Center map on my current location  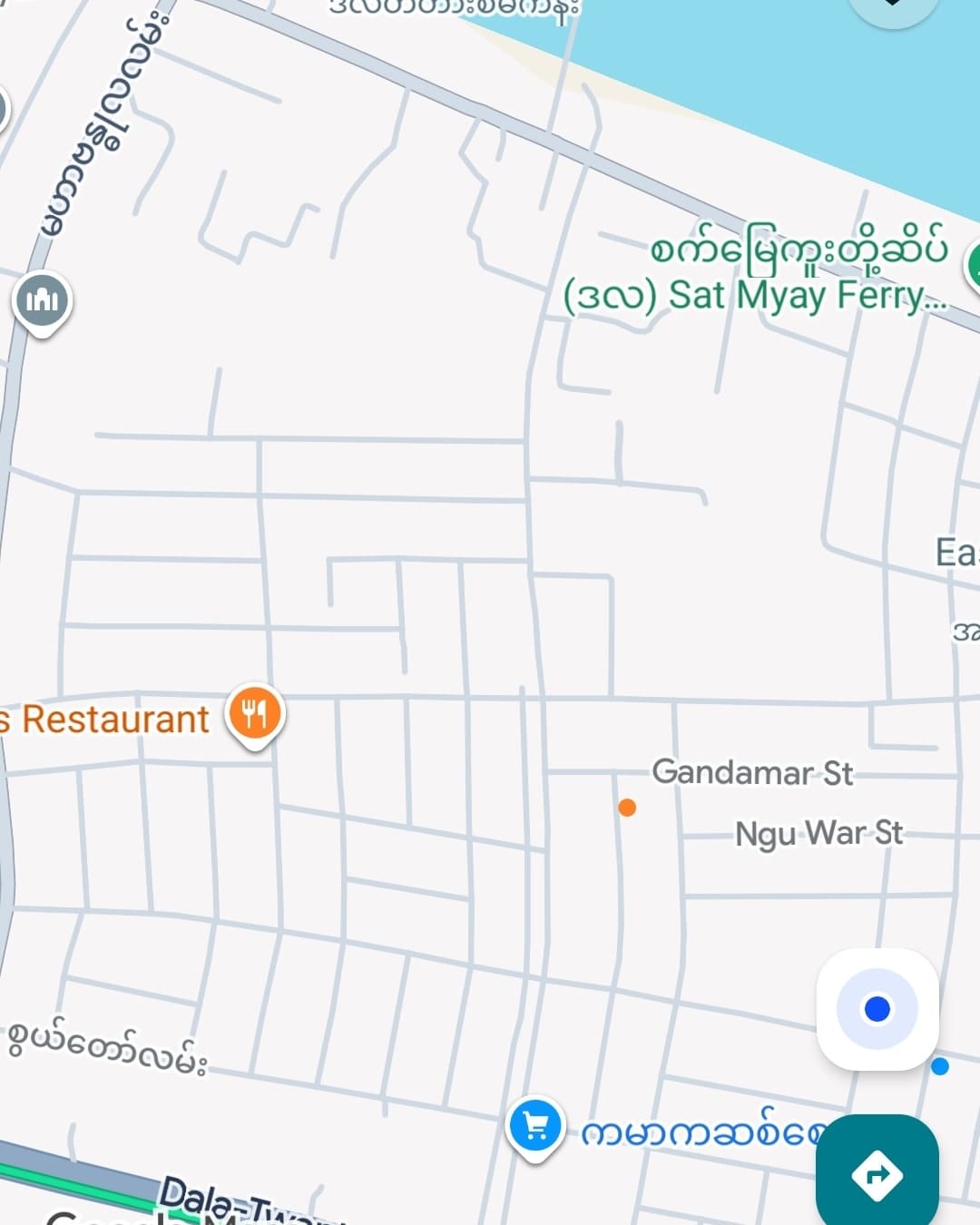[x=877, y=1009]
